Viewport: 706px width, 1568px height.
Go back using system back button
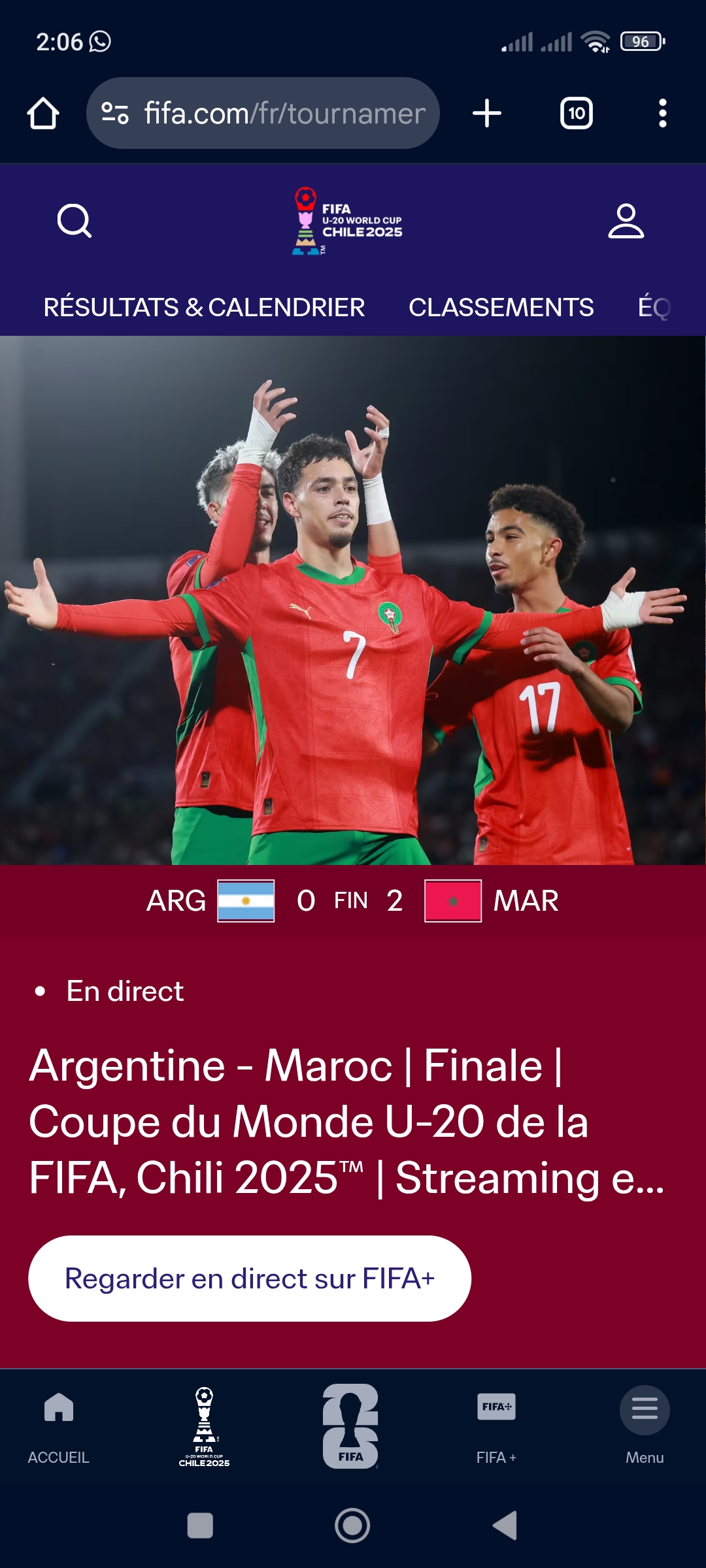coord(505,1526)
